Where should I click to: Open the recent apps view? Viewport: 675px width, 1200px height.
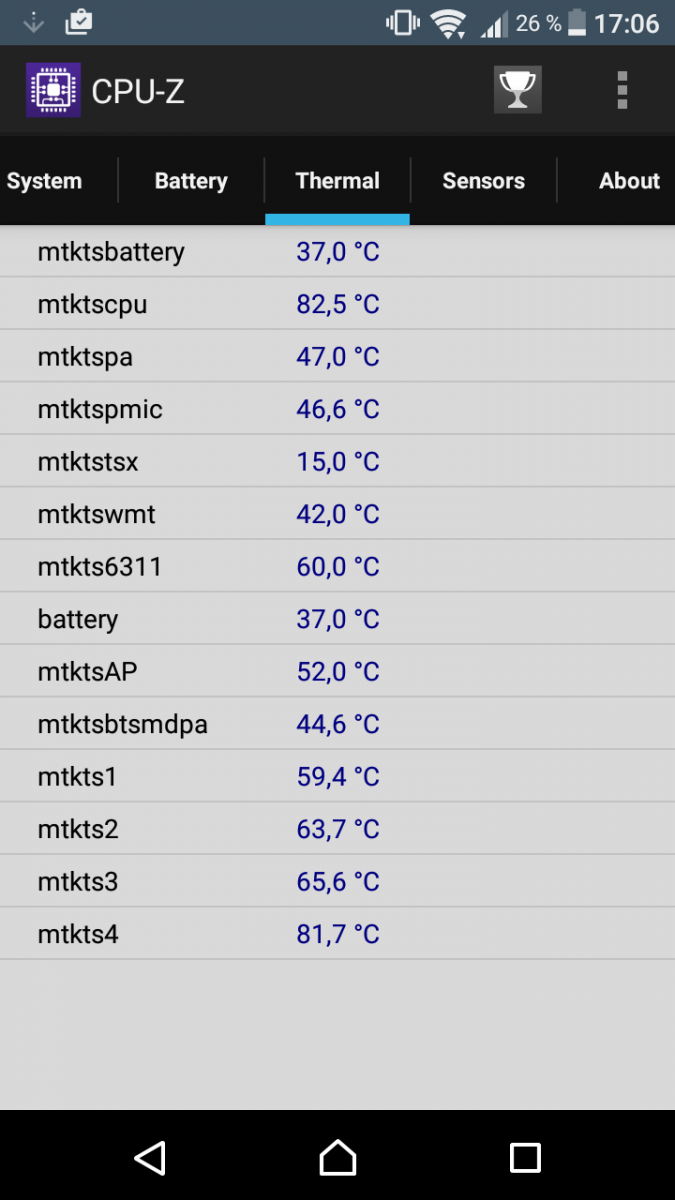(x=525, y=1157)
